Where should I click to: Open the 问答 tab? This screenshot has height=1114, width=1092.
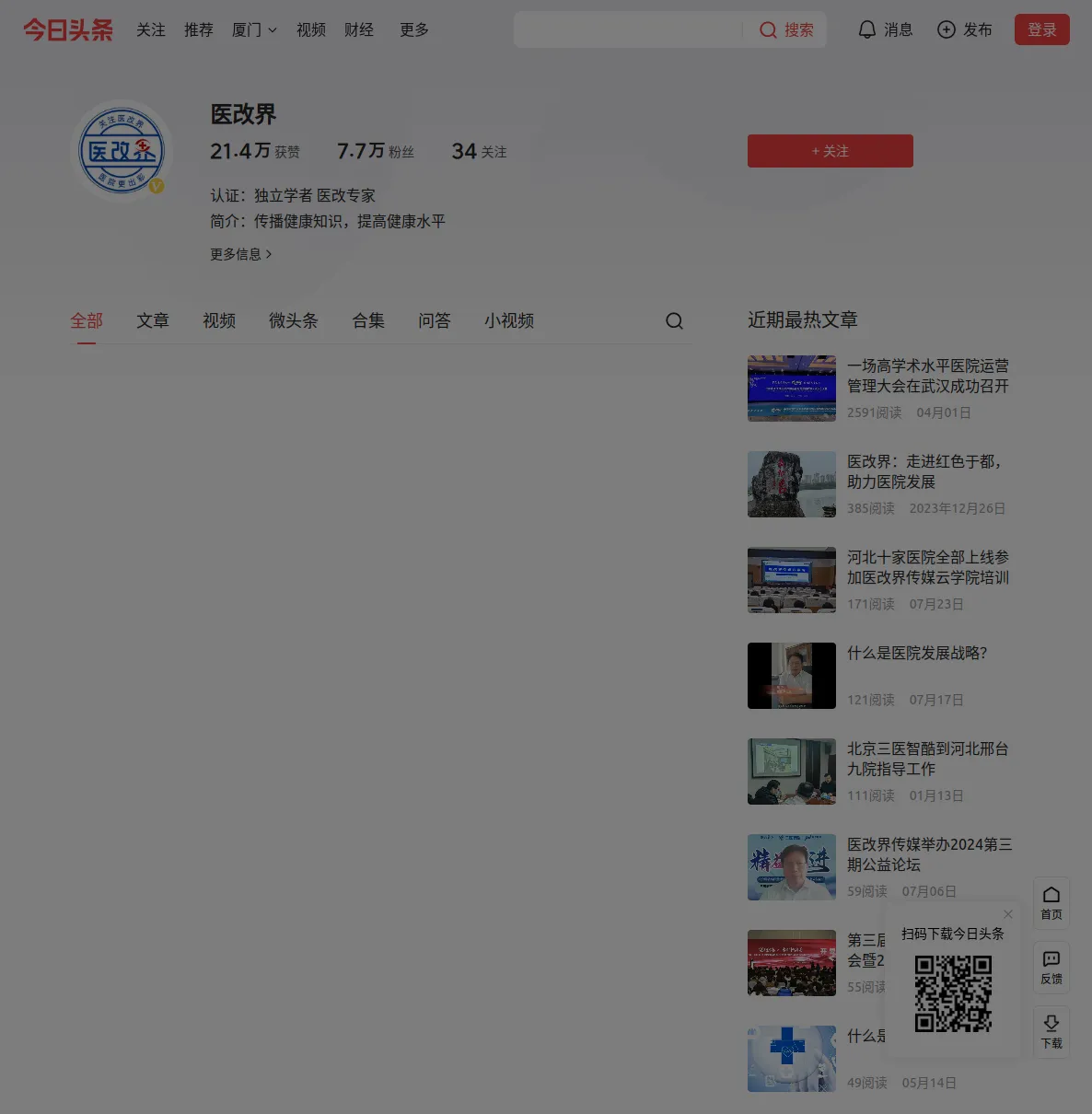[435, 320]
